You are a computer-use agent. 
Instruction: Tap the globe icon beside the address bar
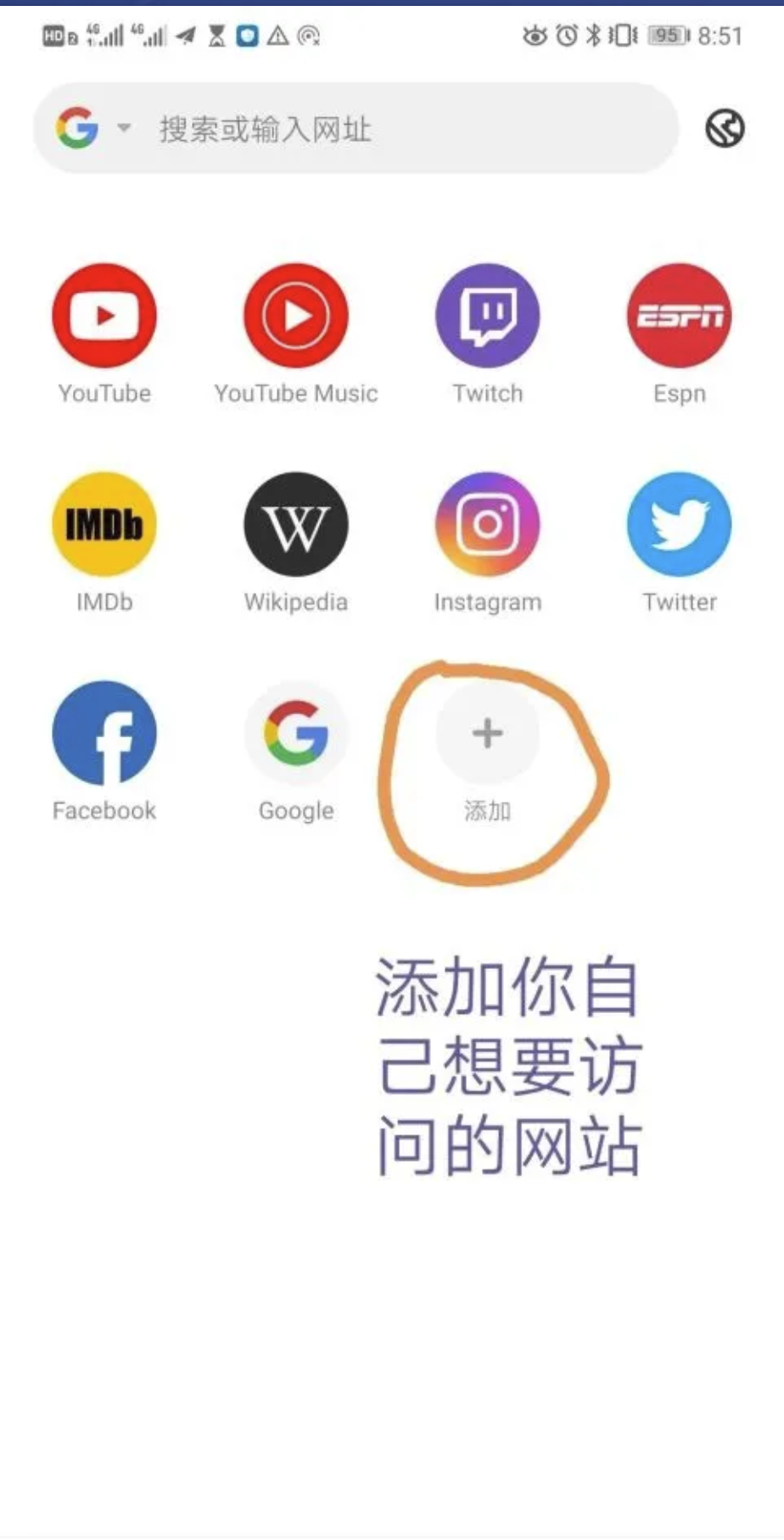(x=725, y=129)
